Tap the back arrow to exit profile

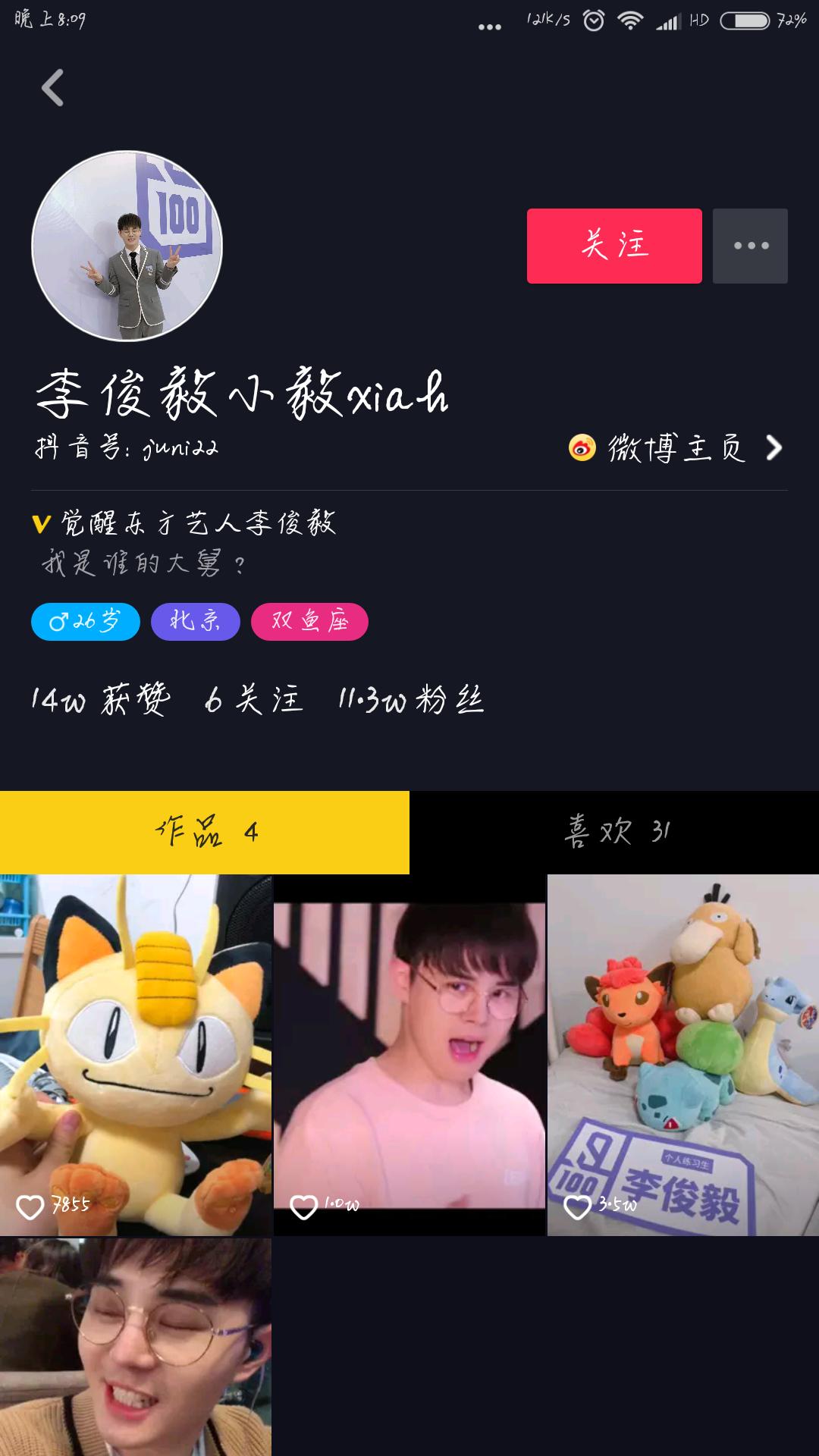click(x=52, y=89)
